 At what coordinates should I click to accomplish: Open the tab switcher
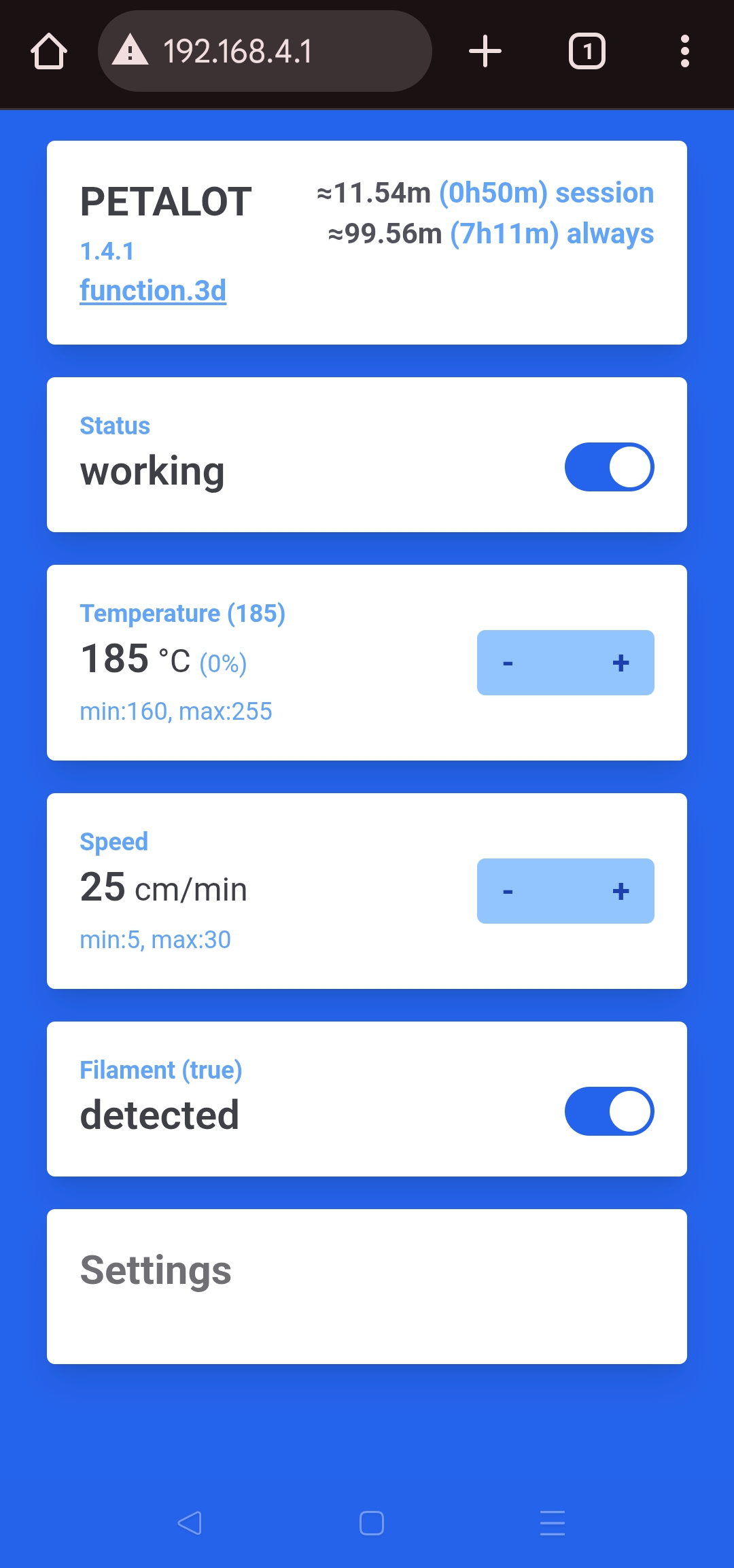587,52
